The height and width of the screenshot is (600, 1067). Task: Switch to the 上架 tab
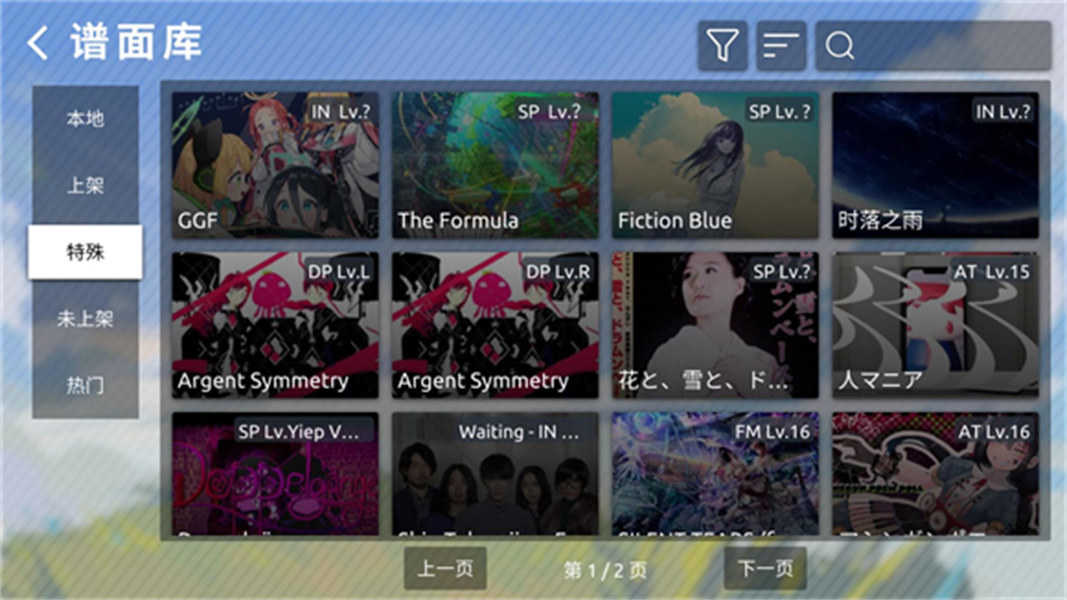85,186
